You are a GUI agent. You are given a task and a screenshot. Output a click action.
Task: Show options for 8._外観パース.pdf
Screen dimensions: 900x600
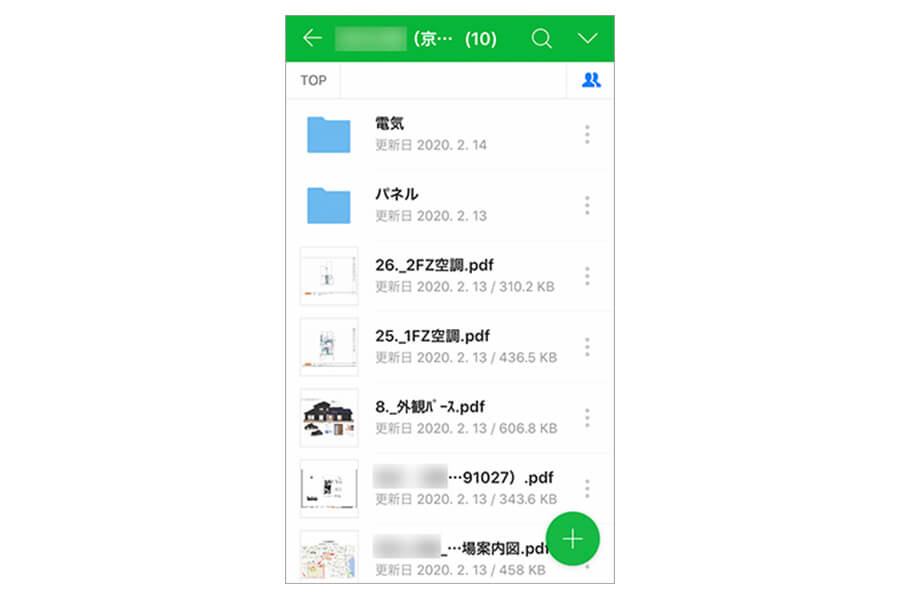tap(587, 418)
